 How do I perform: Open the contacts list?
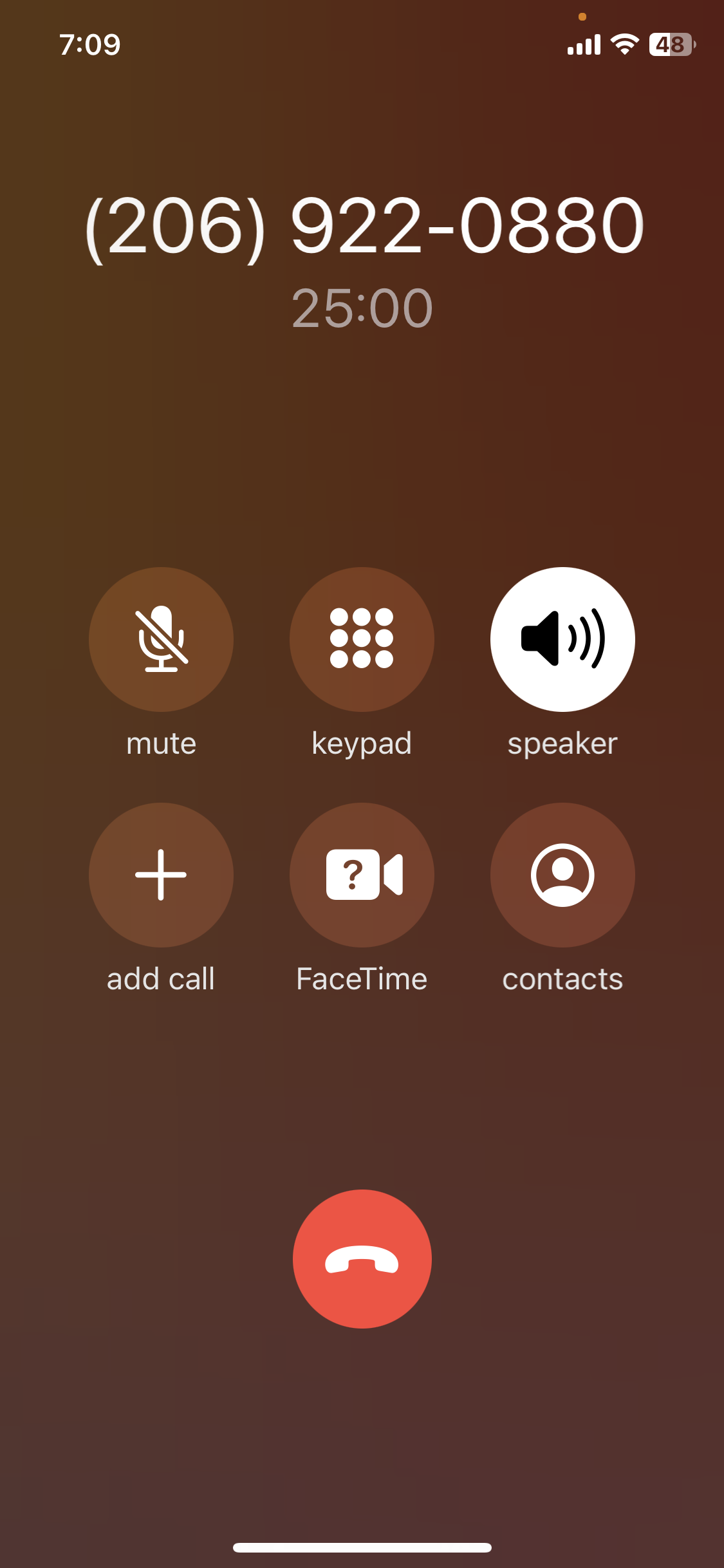coord(562,875)
